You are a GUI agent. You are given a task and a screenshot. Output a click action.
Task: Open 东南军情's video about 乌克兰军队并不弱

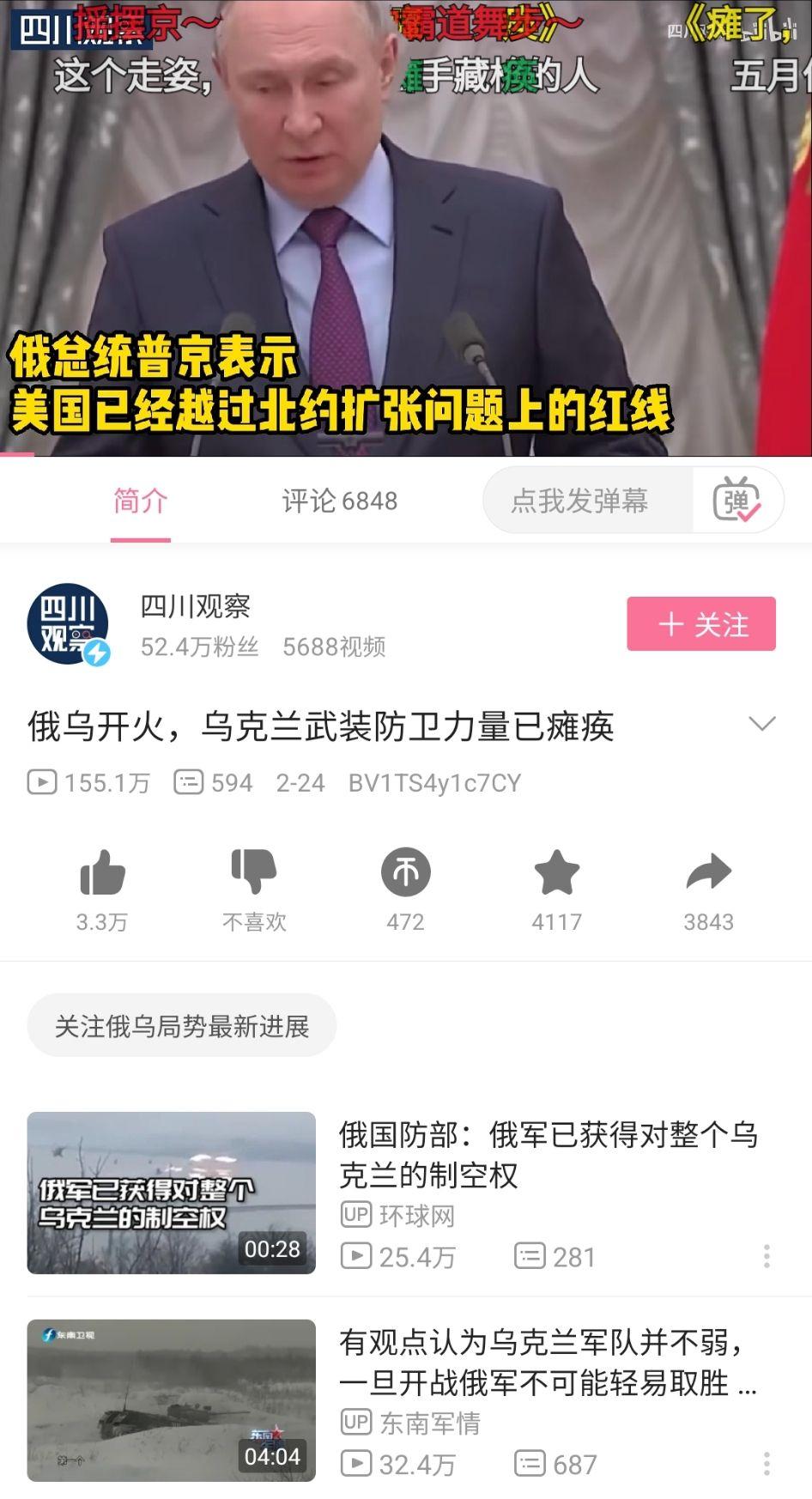coord(548,1362)
